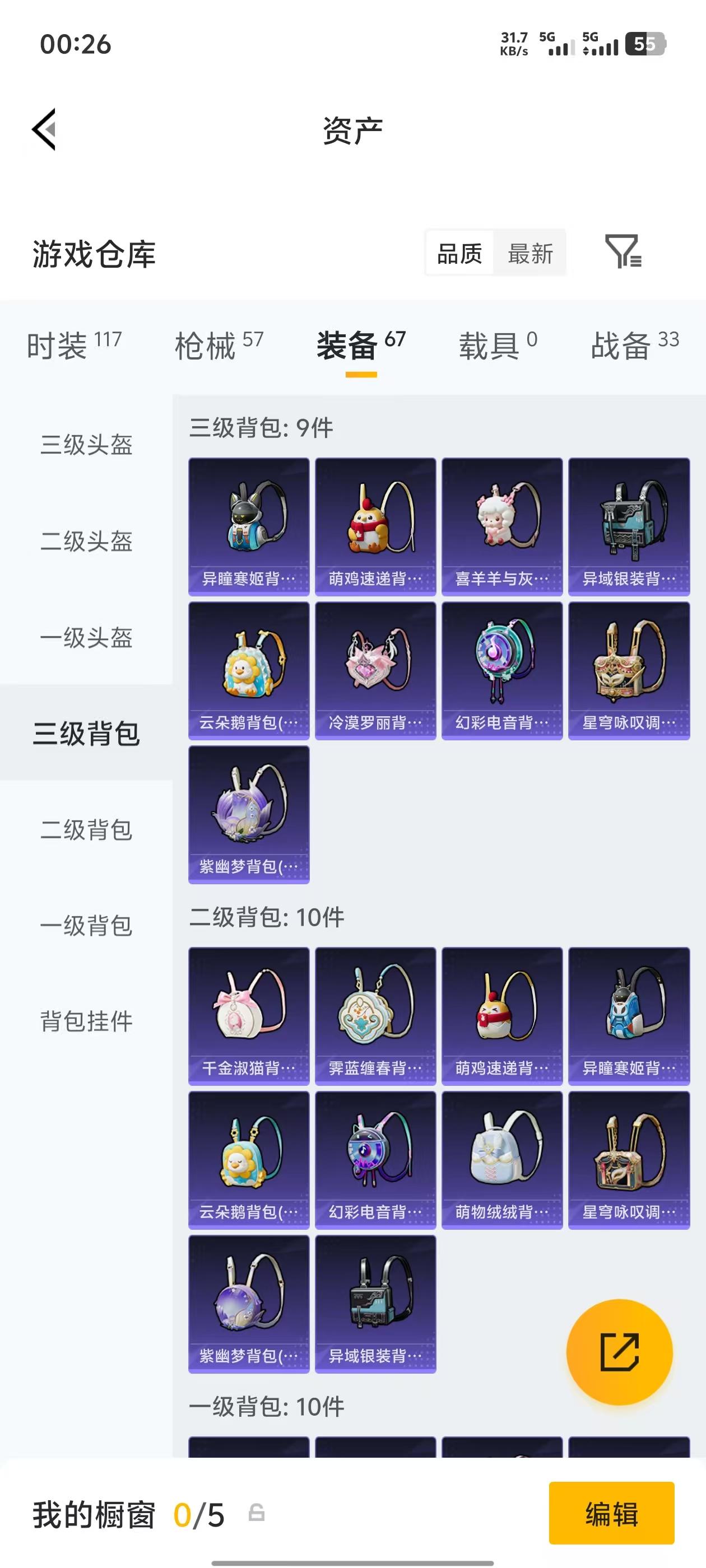Select the 异瞳寒姬背包 three-level backpack icon
The height and width of the screenshot is (1568, 706).
(248, 524)
